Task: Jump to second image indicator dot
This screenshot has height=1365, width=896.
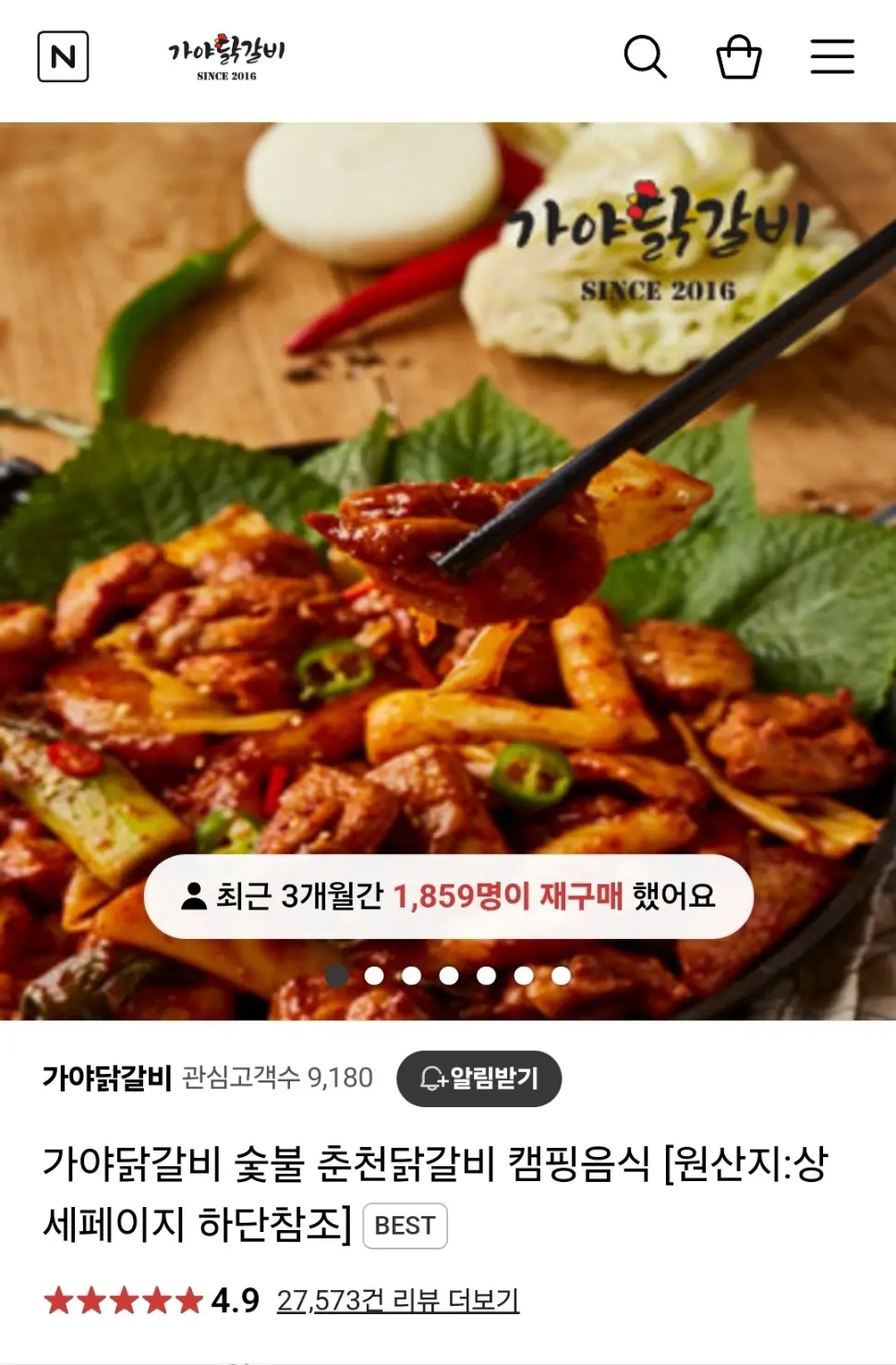Action: pyautogui.click(x=374, y=976)
